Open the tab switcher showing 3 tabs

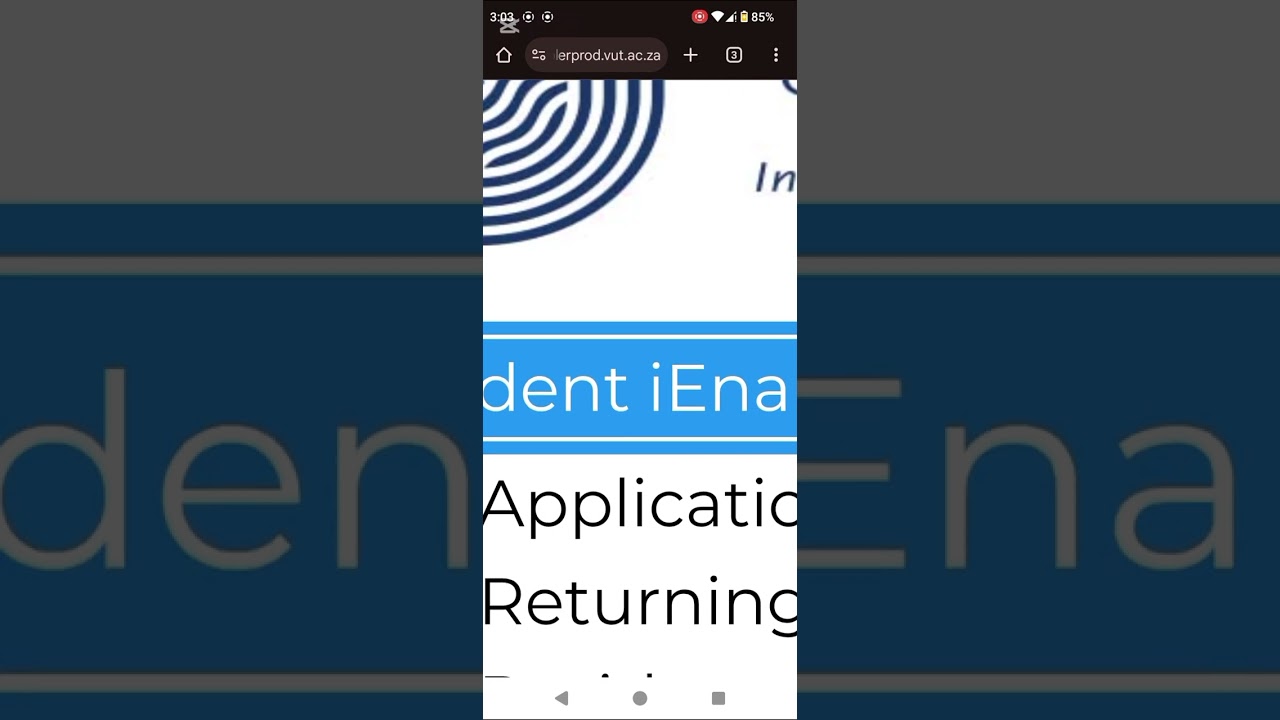click(x=734, y=55)
